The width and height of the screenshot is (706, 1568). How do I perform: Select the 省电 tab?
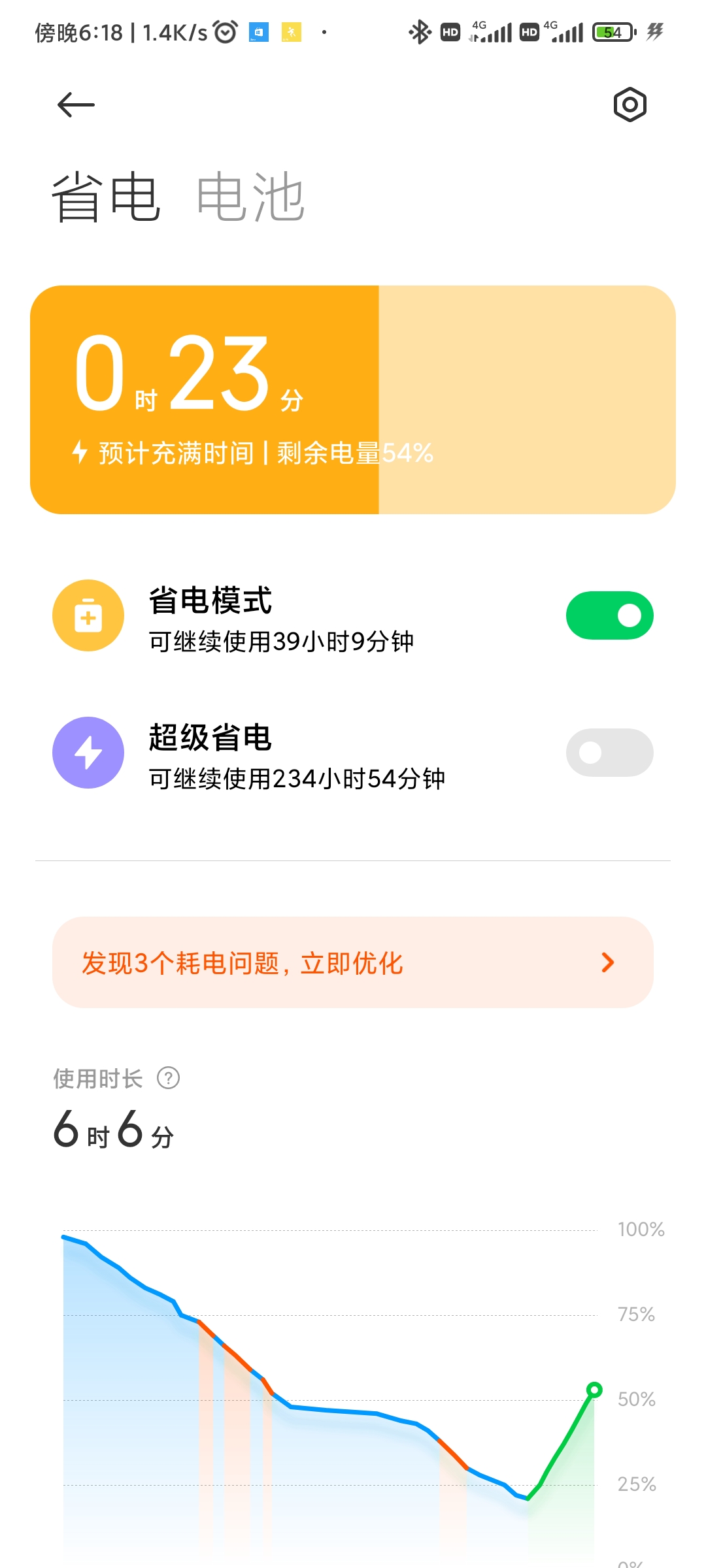point(106,197)
